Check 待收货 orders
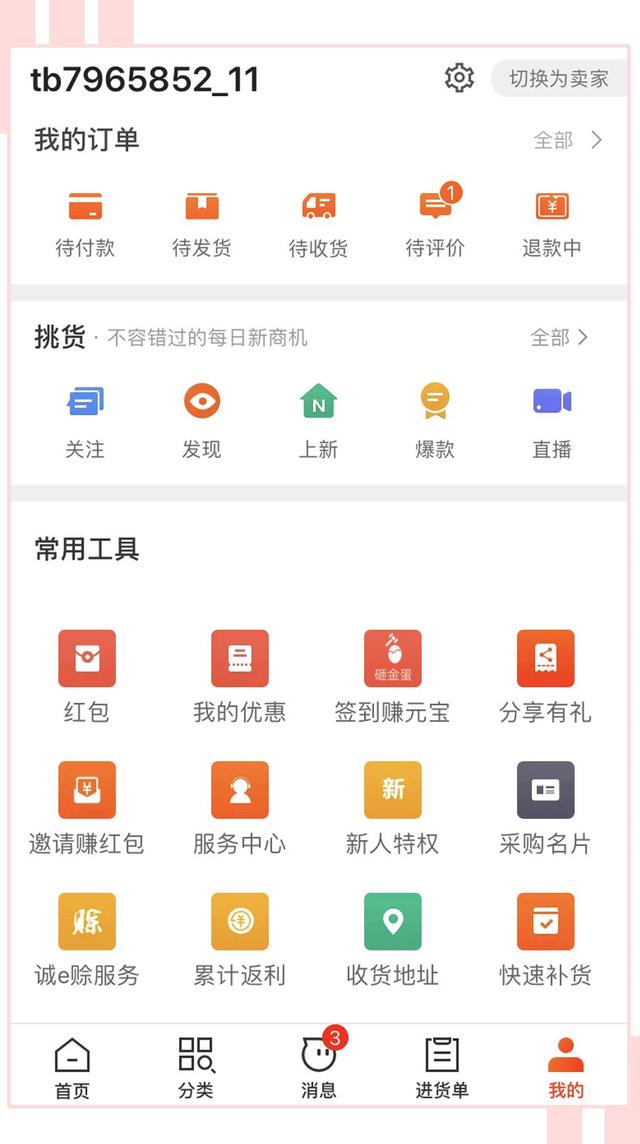 [x=319, y=225]
